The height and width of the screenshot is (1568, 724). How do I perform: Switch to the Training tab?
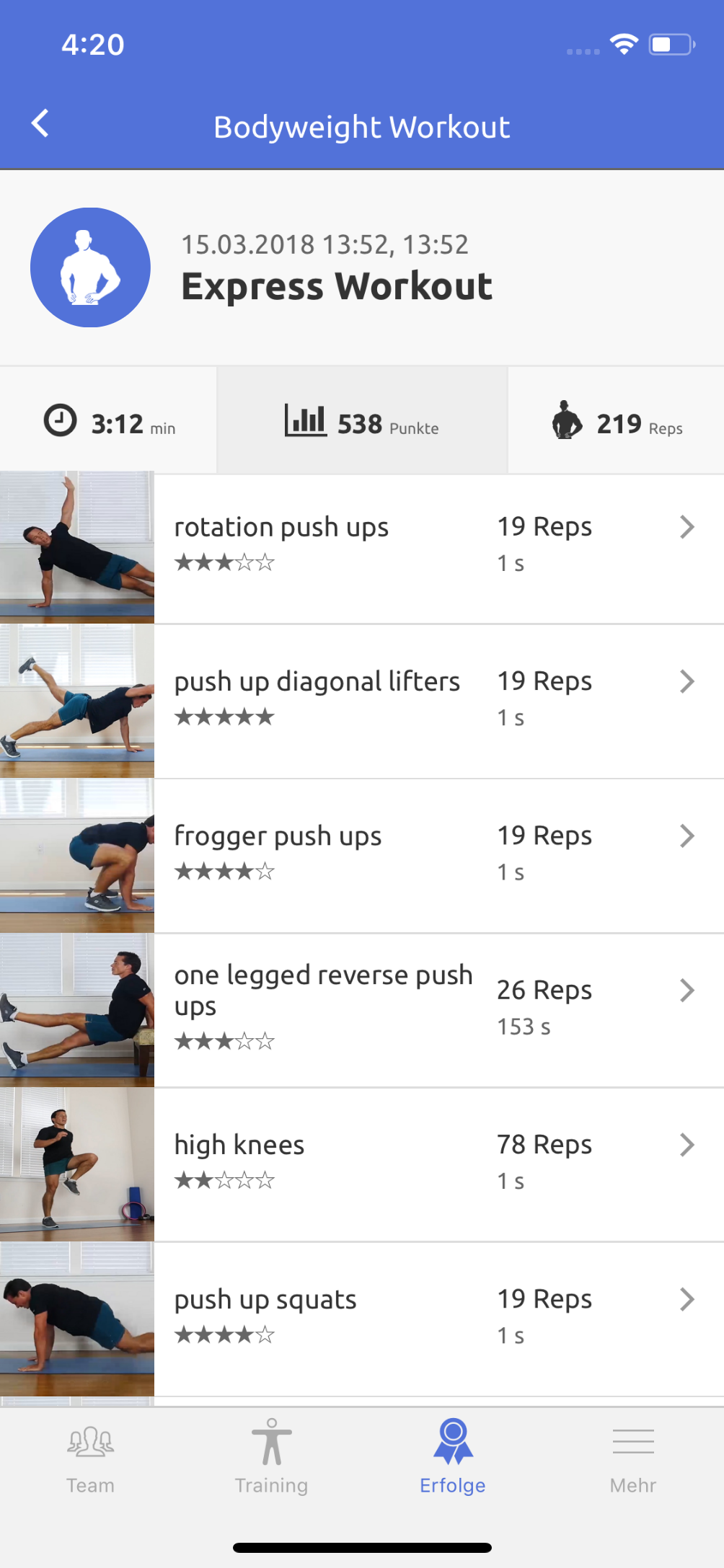coord(271,1458)
